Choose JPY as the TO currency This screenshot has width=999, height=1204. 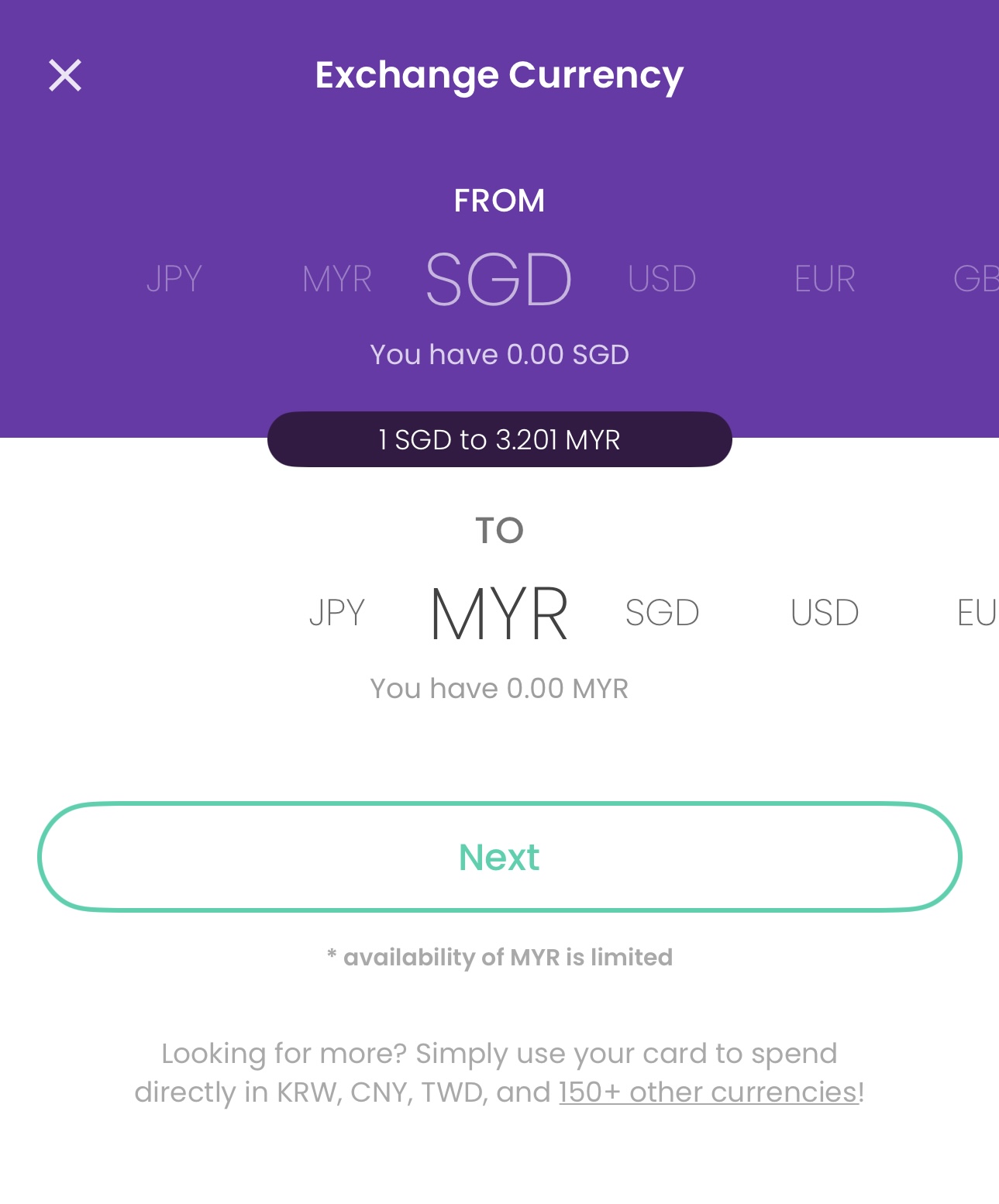(x=337, y=613)
